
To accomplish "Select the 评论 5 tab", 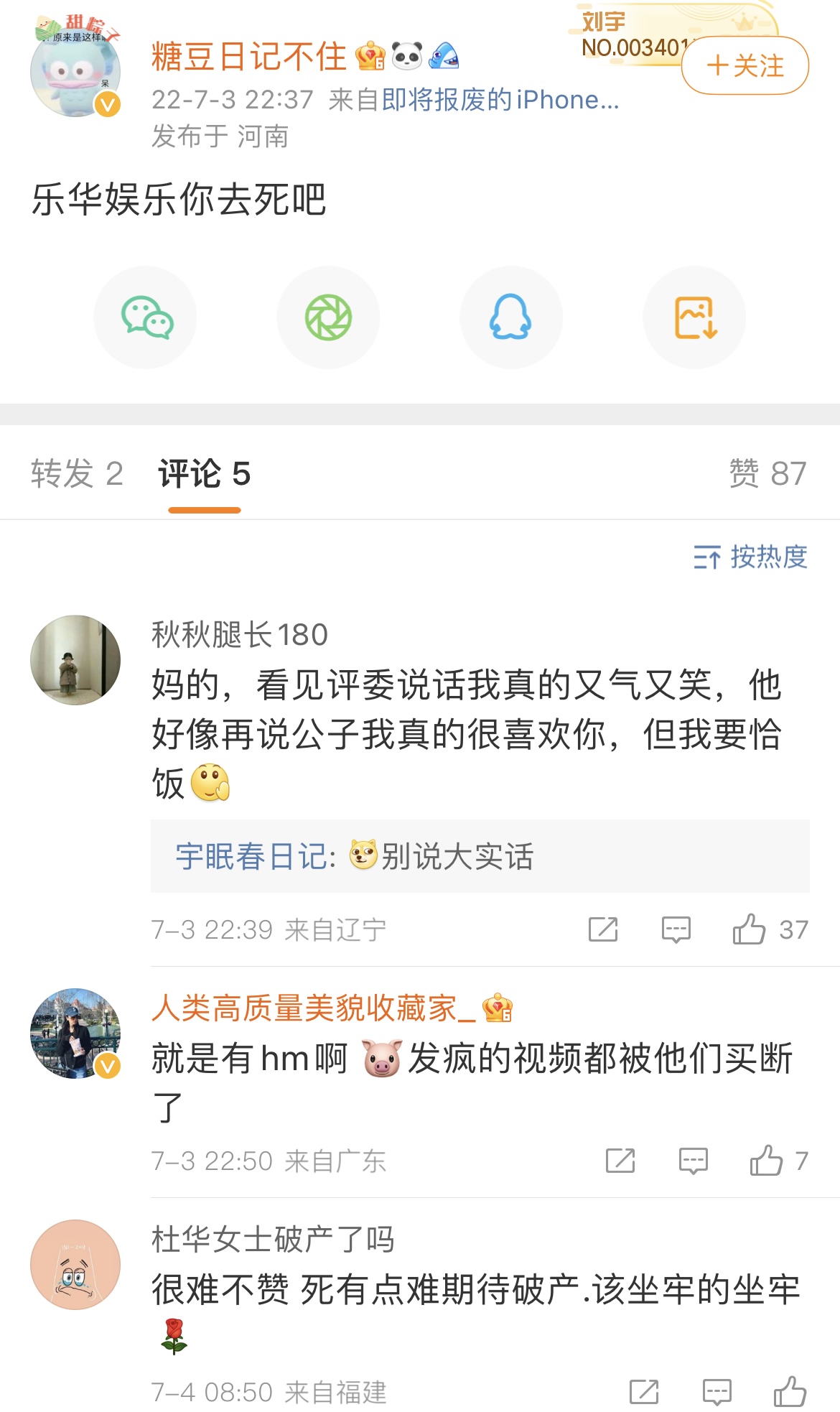I will point(204,474).
